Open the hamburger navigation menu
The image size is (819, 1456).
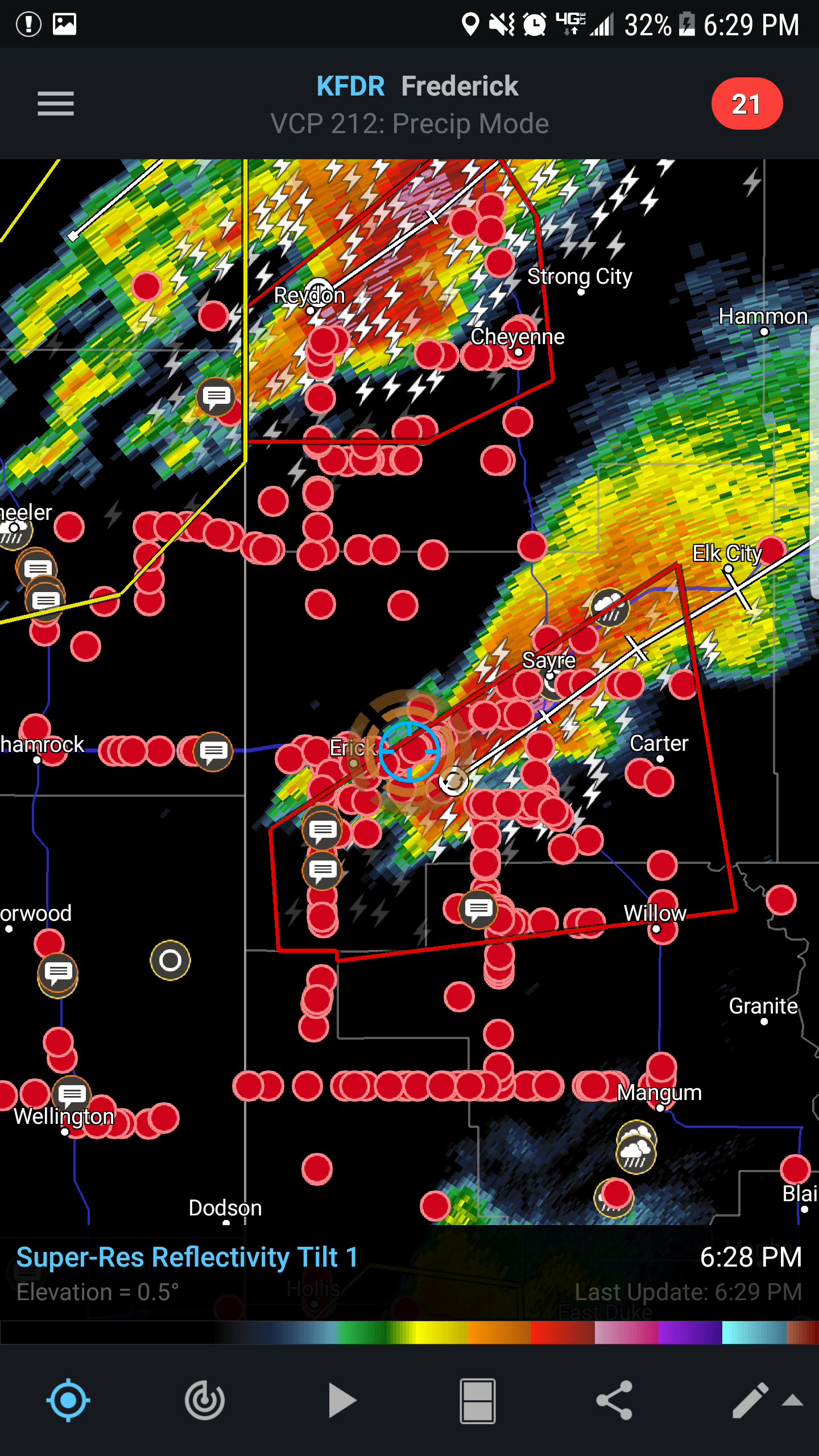(56, 104)
